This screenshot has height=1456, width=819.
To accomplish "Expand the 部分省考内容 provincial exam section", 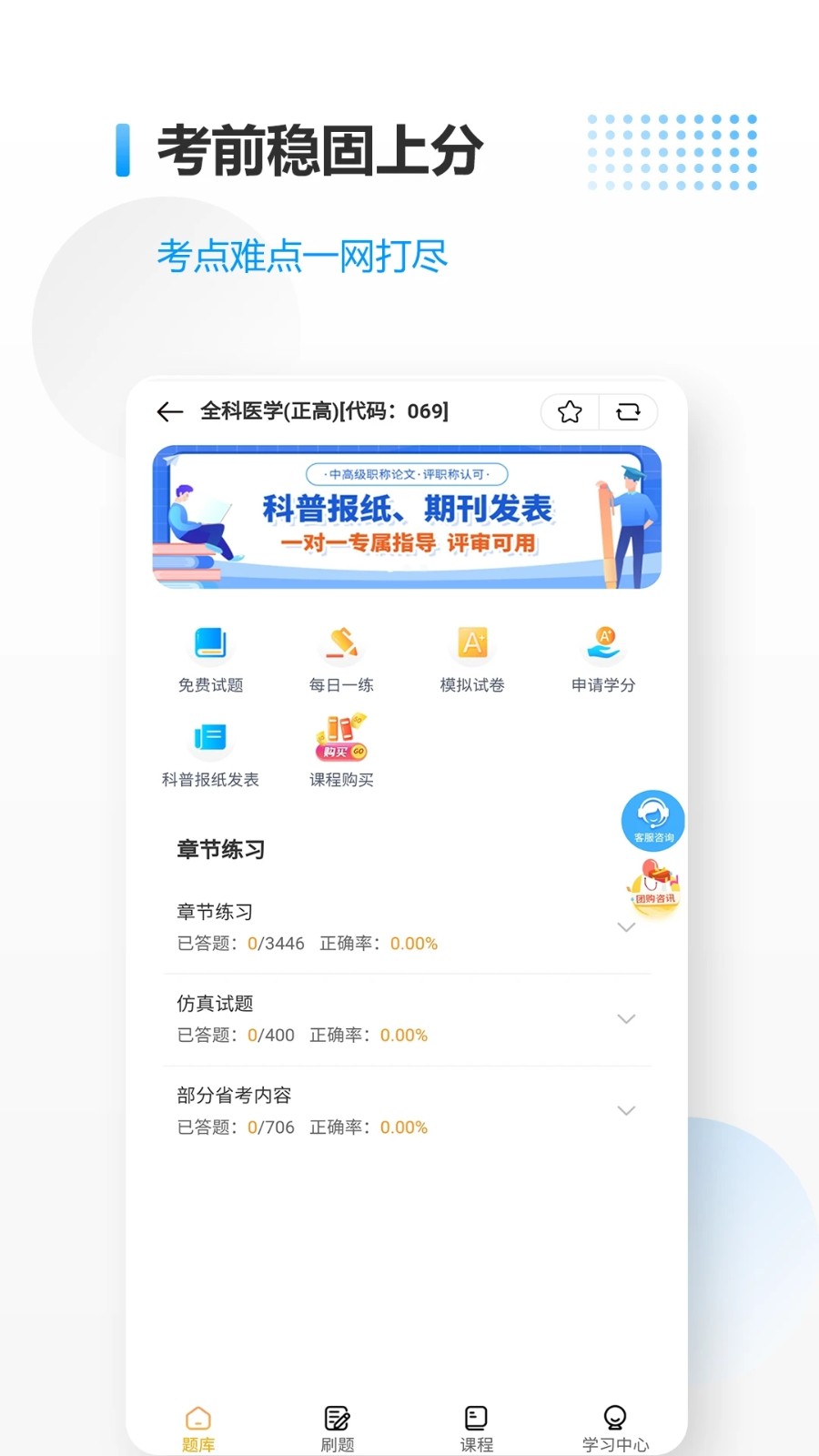I will pos(626,1111).
